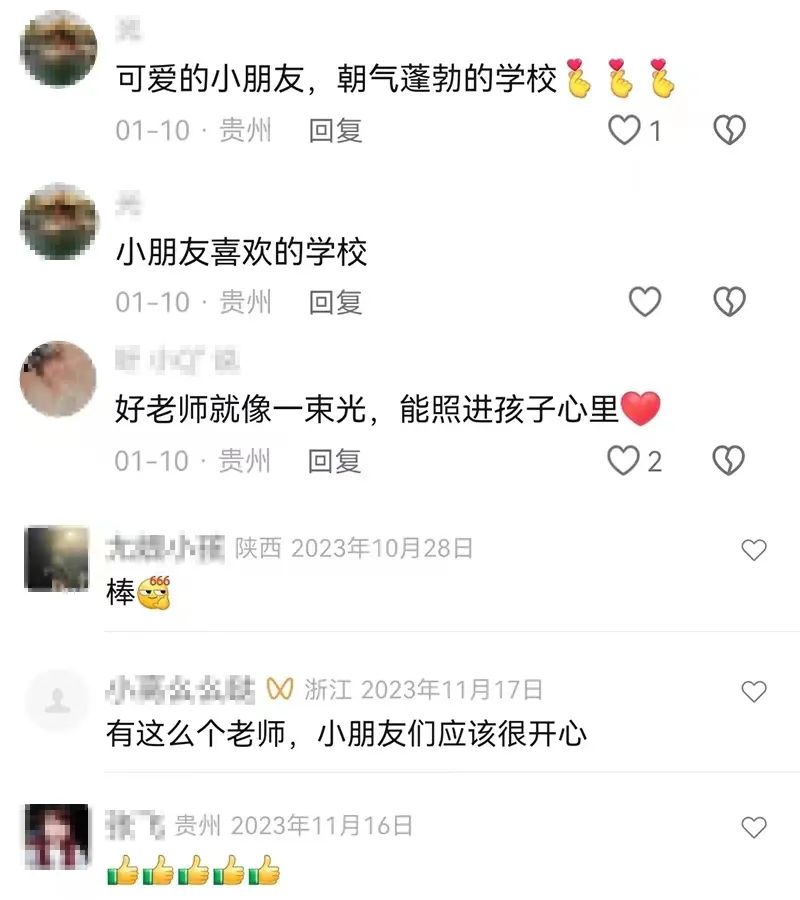This screenshot has height=900, width=800.
Task: Tap the 01-10 贵州 timestamp on first comment
Action: (190, 131)
